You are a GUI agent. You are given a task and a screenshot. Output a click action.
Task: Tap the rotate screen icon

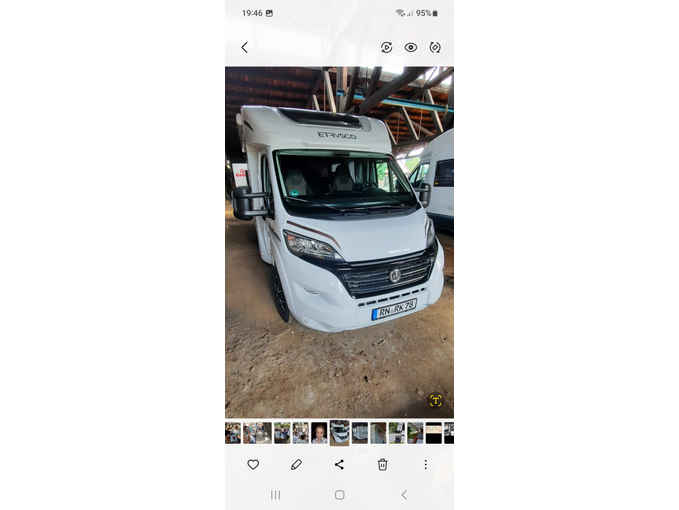click(x=435, y=47)
